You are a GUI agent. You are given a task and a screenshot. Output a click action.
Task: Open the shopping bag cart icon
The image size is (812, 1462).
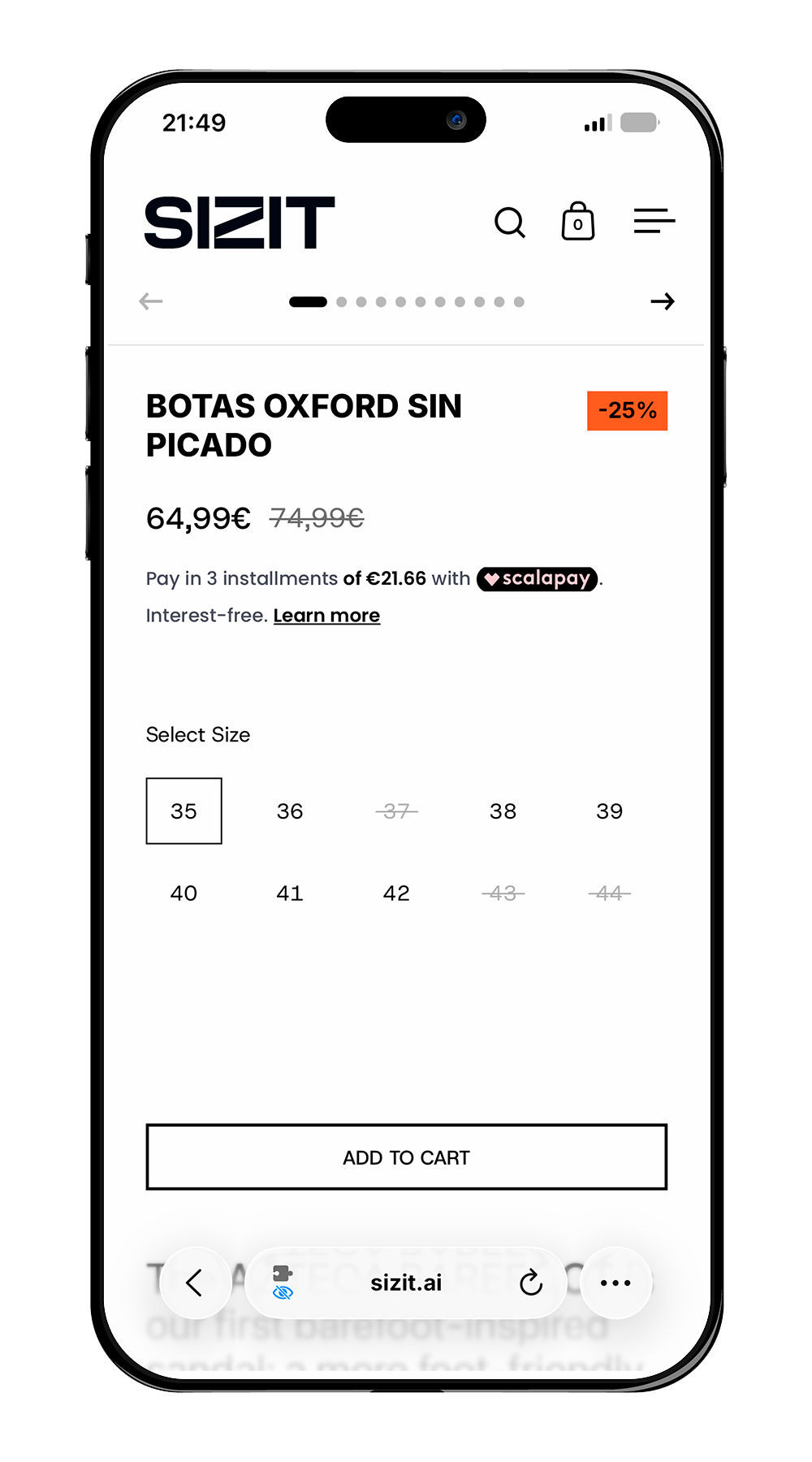point(577,221)
